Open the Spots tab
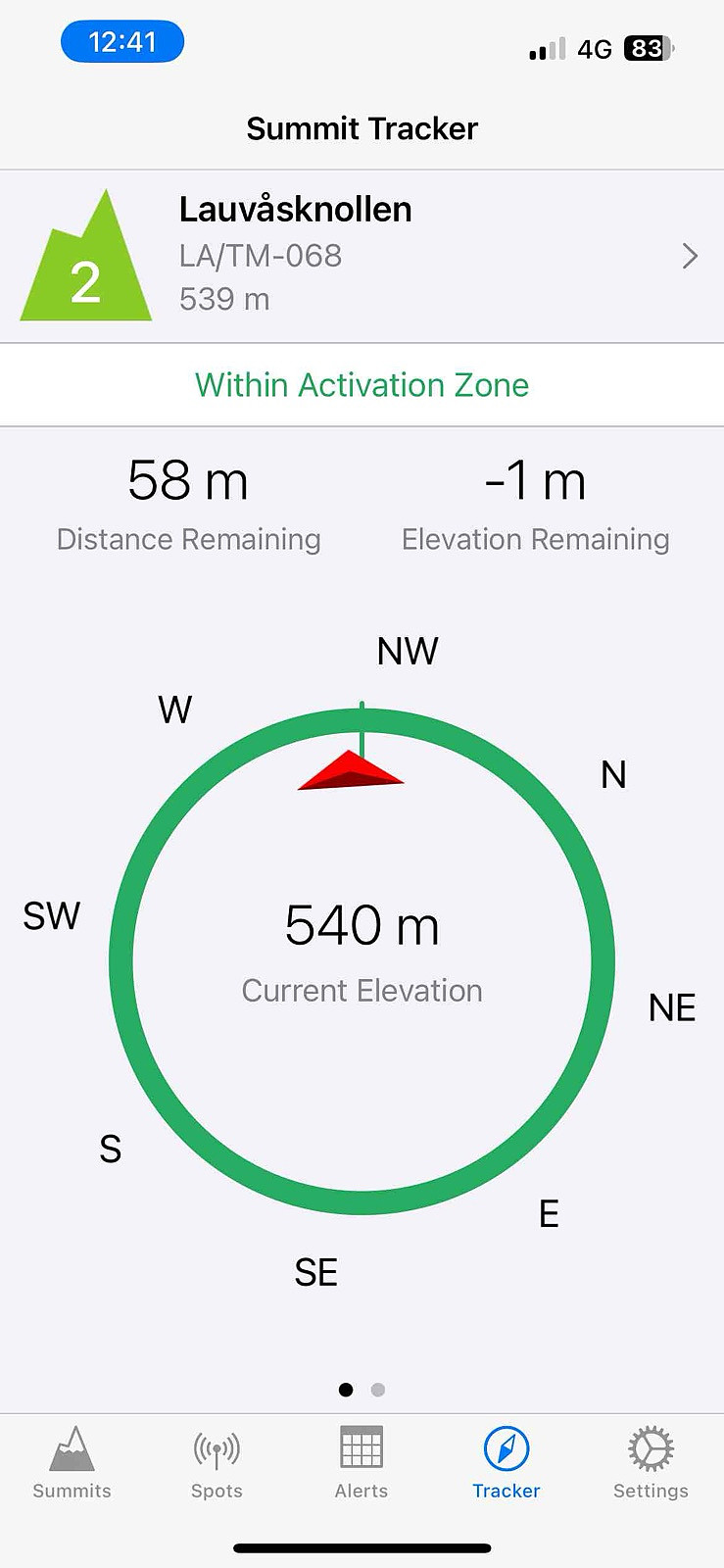This screenshot has width=724, height=1568. click(217, 1463)
